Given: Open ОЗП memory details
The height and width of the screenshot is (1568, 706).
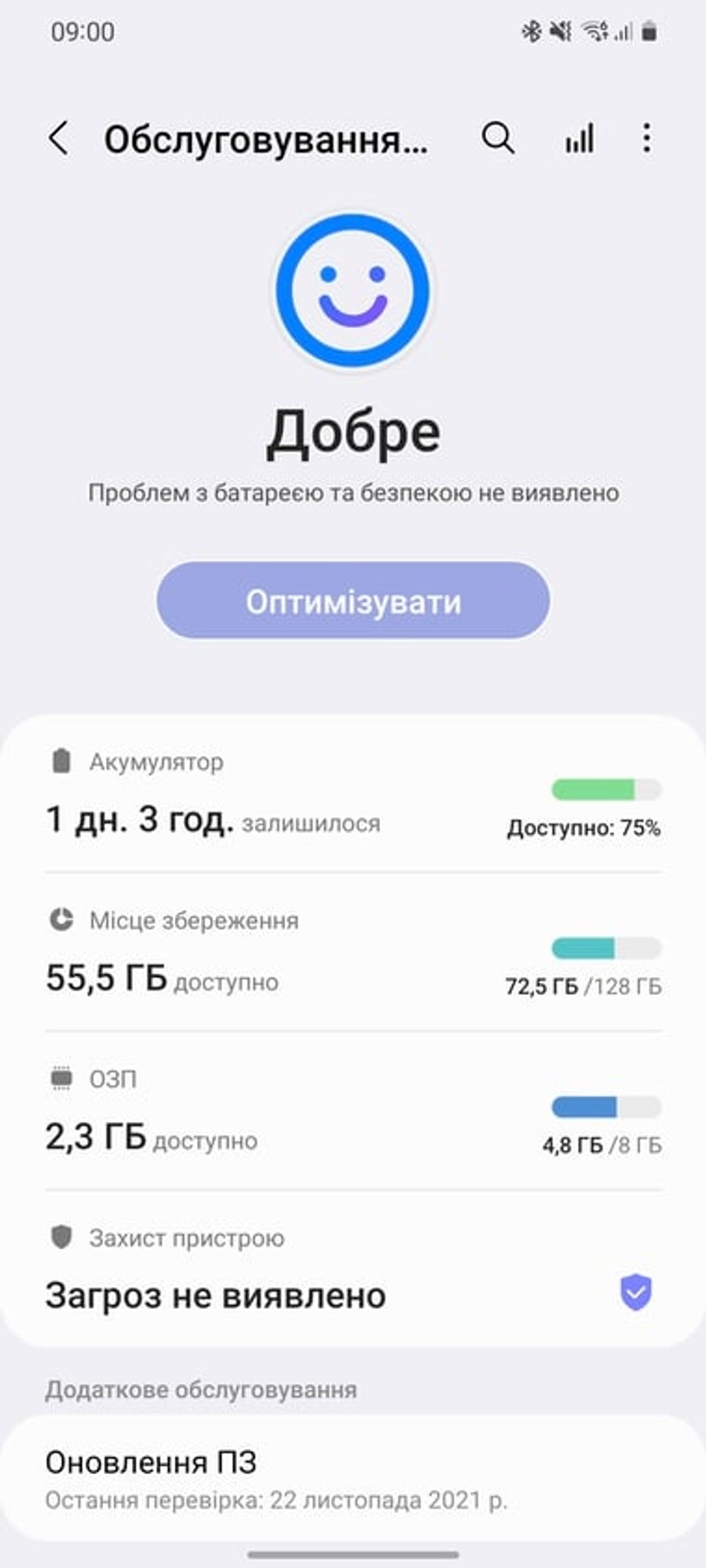Looking at the screenshot, I should pos(353,1112).
